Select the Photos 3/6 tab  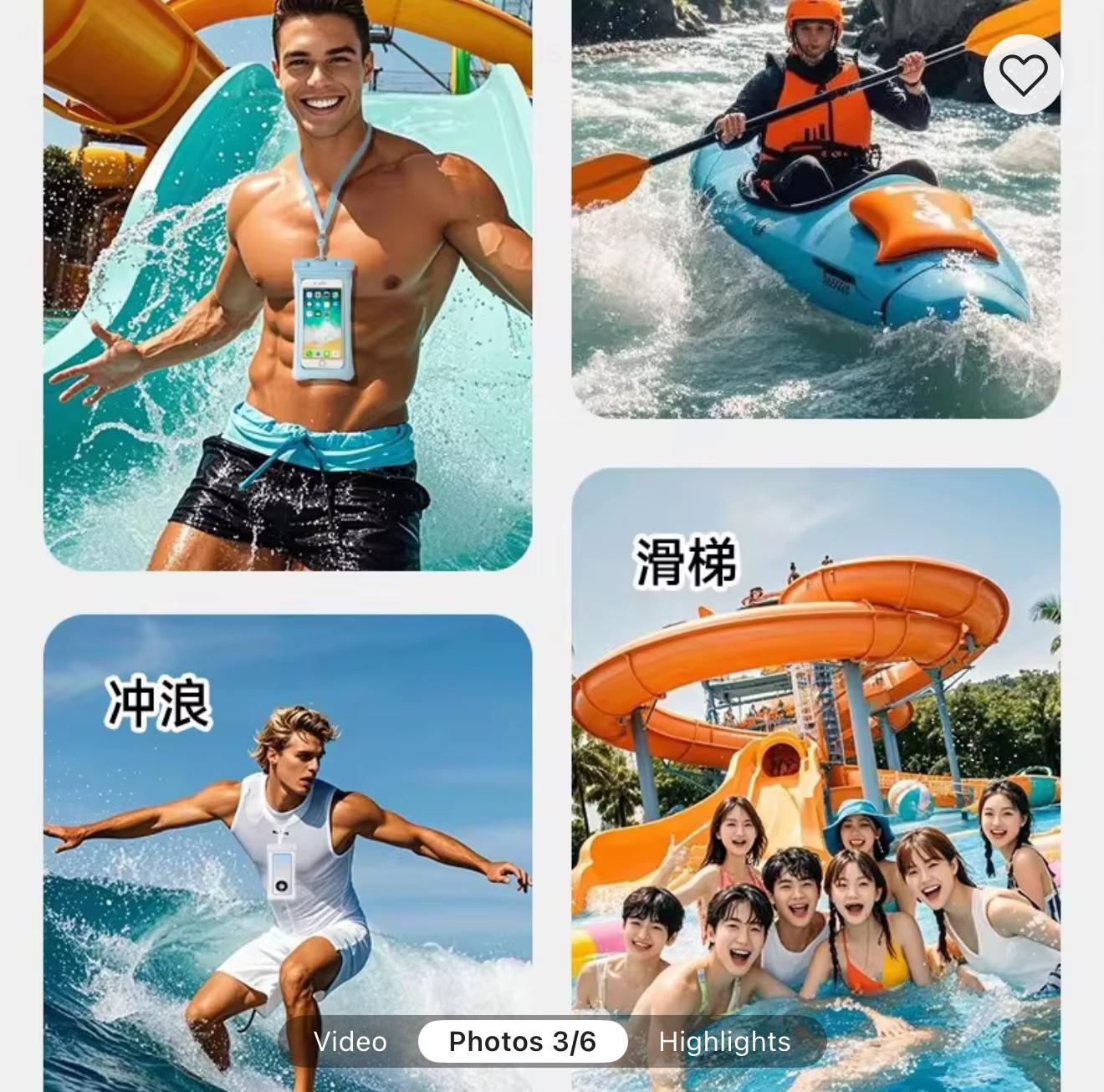pos(523,1042)
